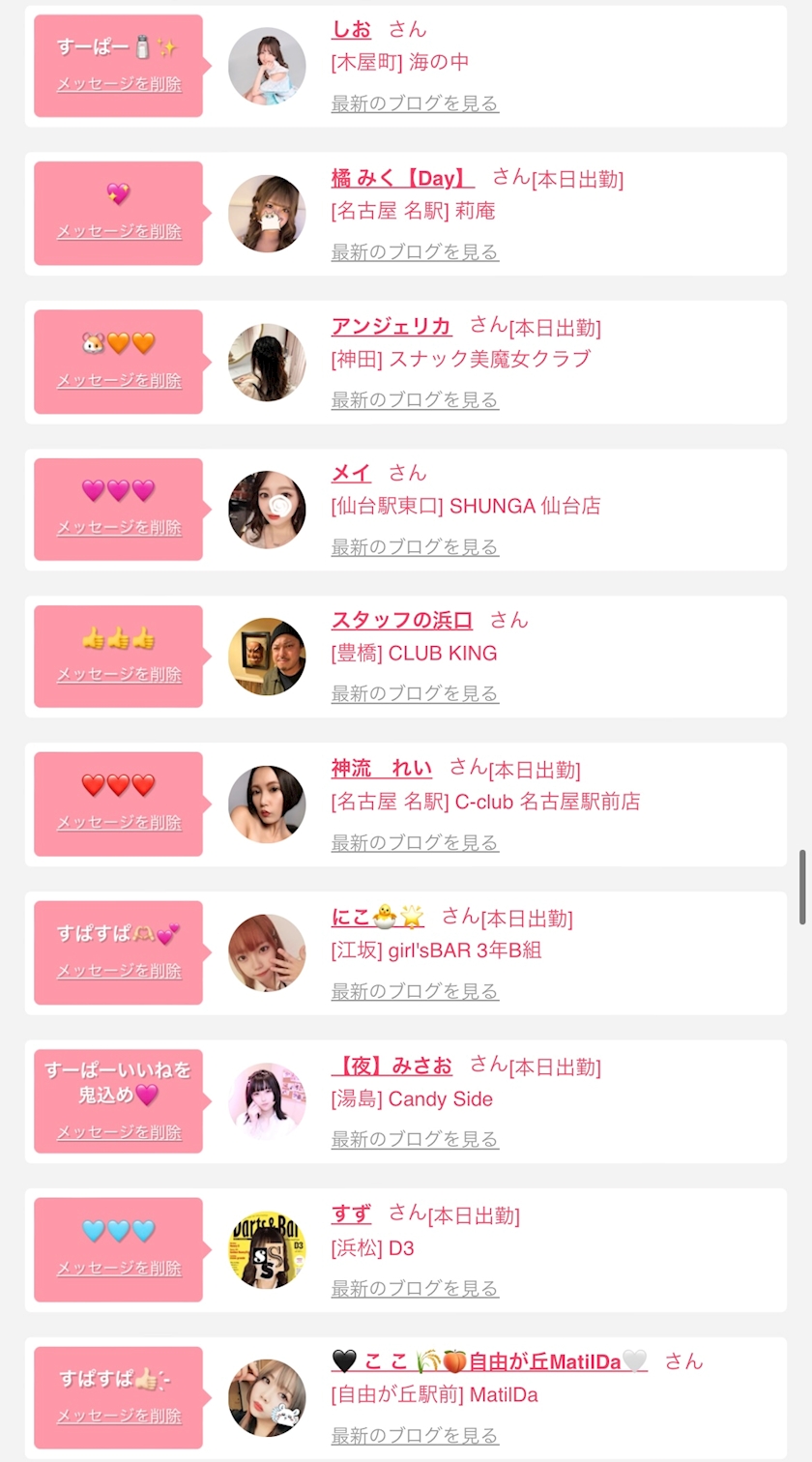
Task: View latest blog of にこ
Action: coord(415,991)
